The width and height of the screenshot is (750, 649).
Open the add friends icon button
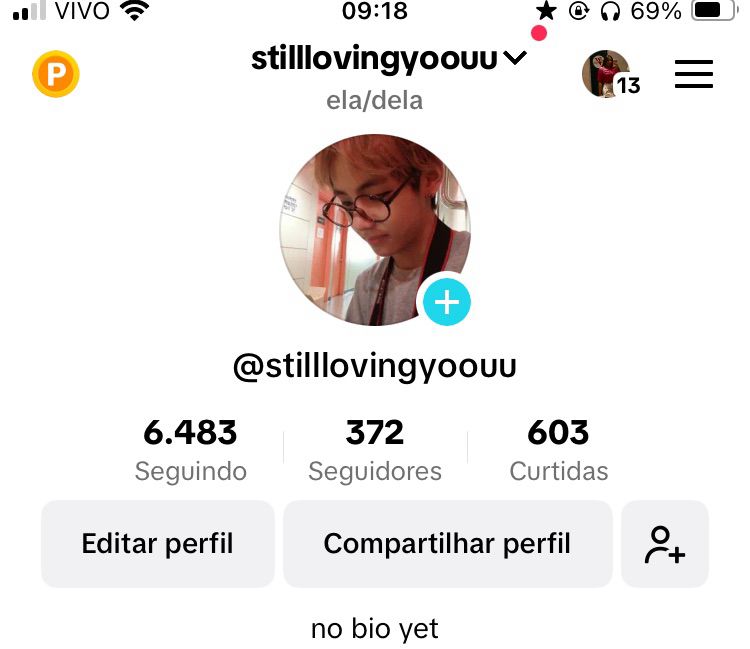pos(664,544)
